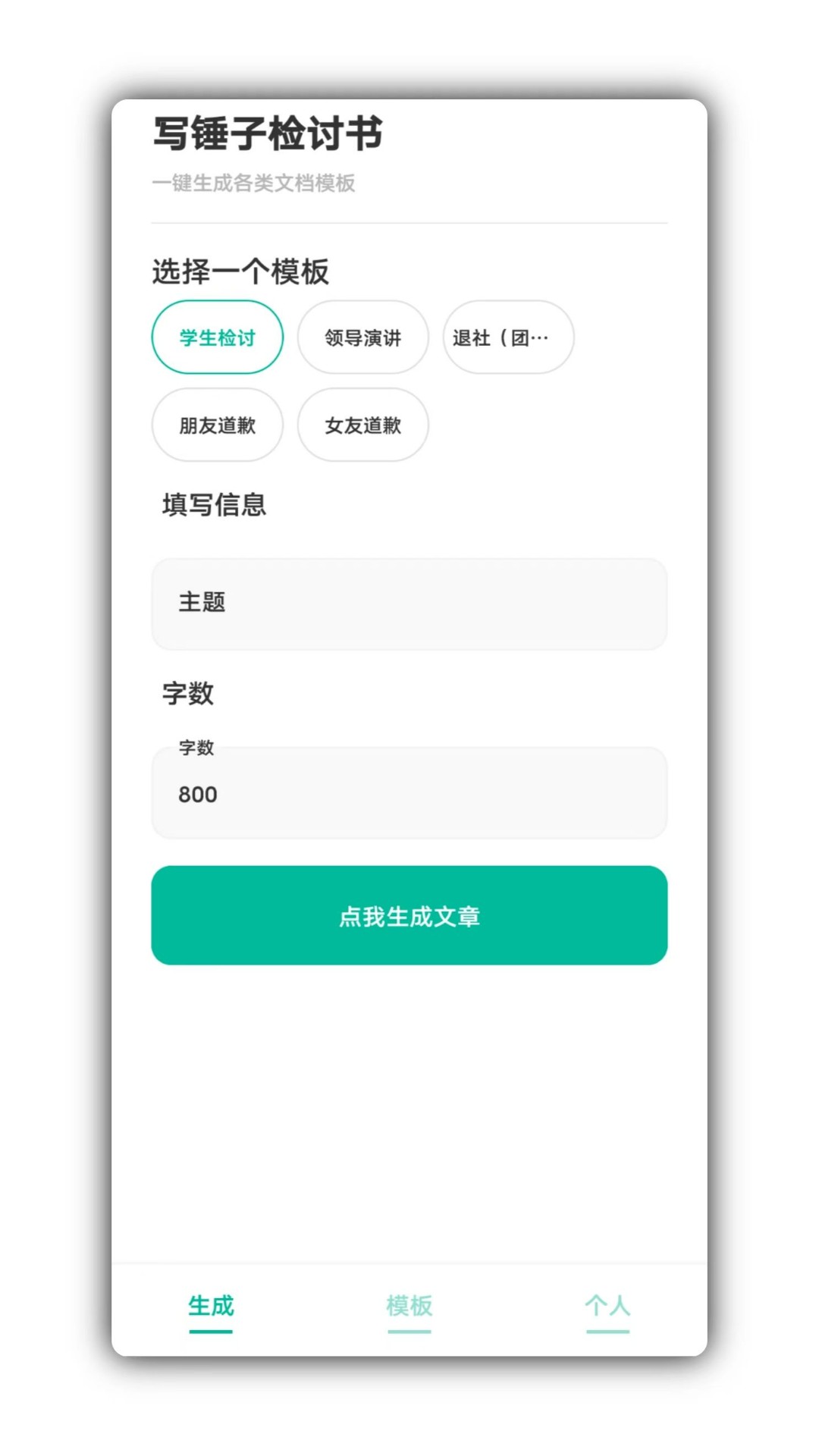This screenshot has width=819, height=1456.
Task: Click inside the 主题 topic input field
Action: coord(409,604)
